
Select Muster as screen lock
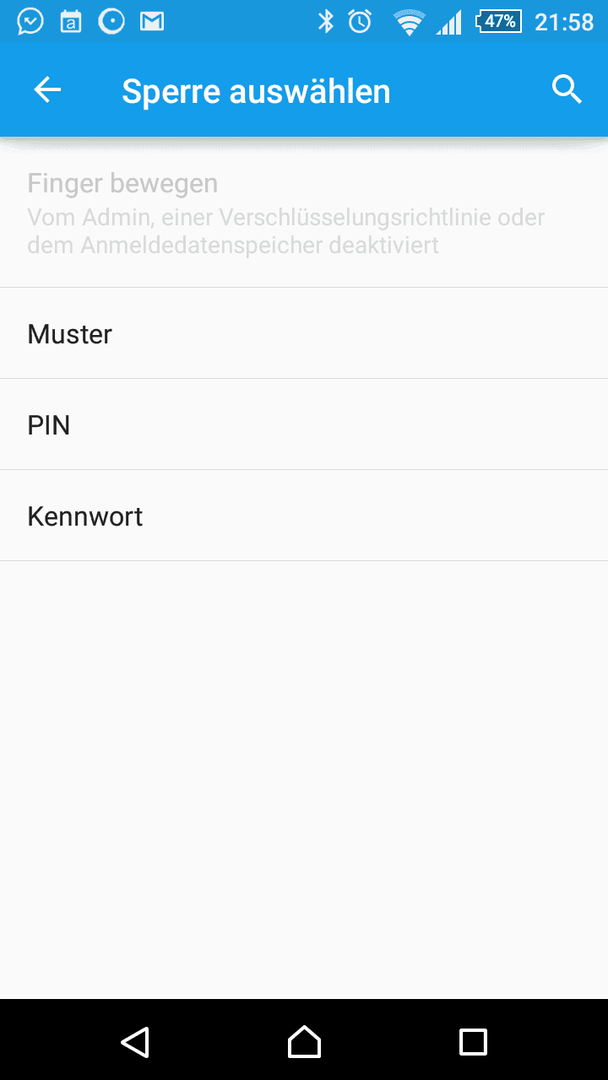pyautogui.click(x=304, y=334)
